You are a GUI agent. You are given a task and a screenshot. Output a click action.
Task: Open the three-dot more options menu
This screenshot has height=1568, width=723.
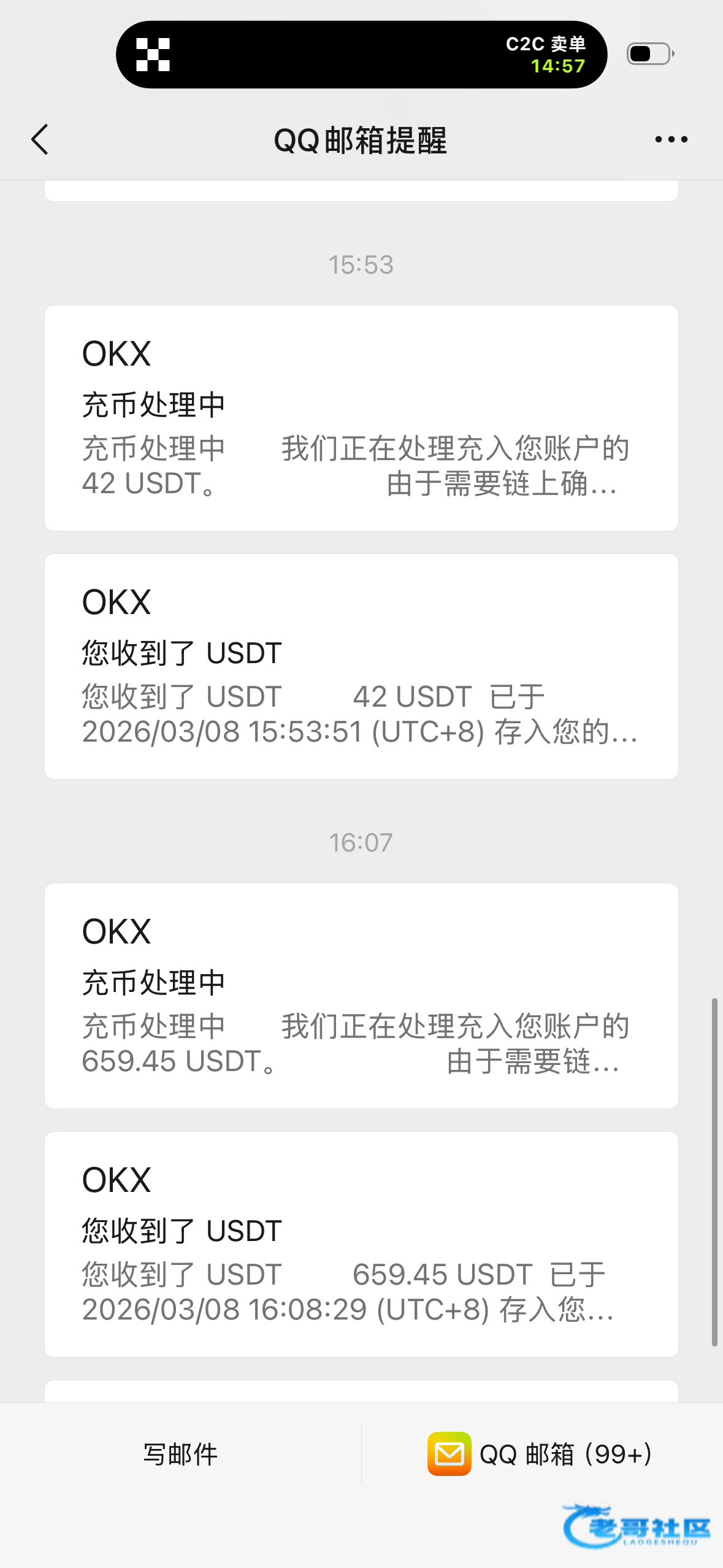(671, 140)
